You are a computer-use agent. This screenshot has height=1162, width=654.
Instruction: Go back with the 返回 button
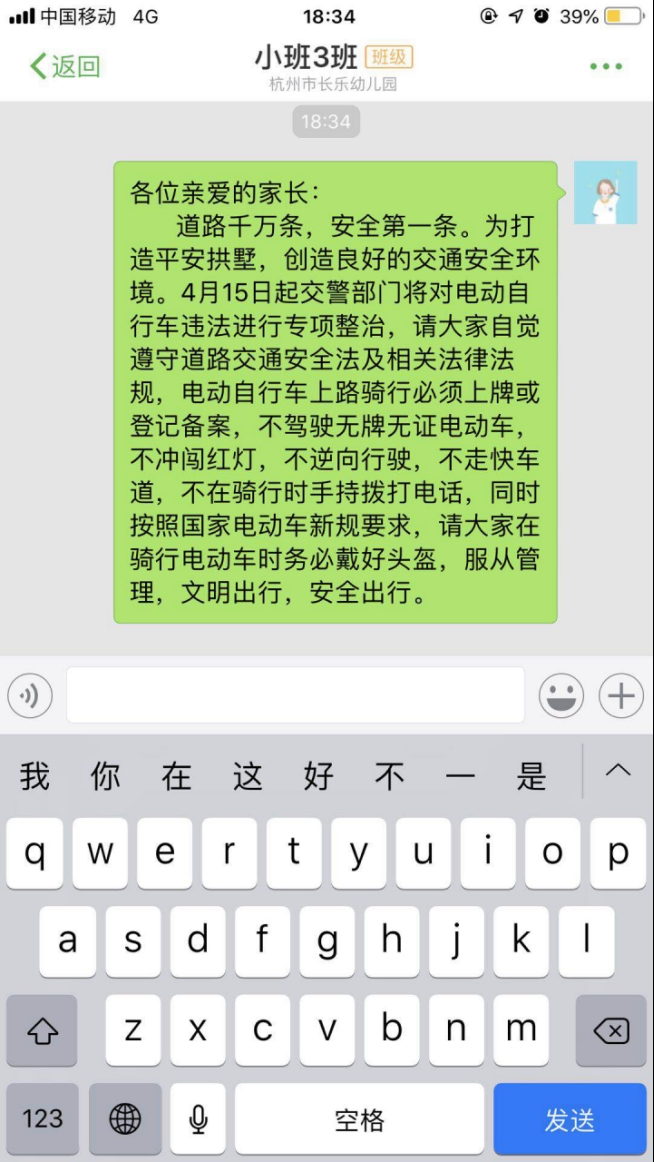65,67
